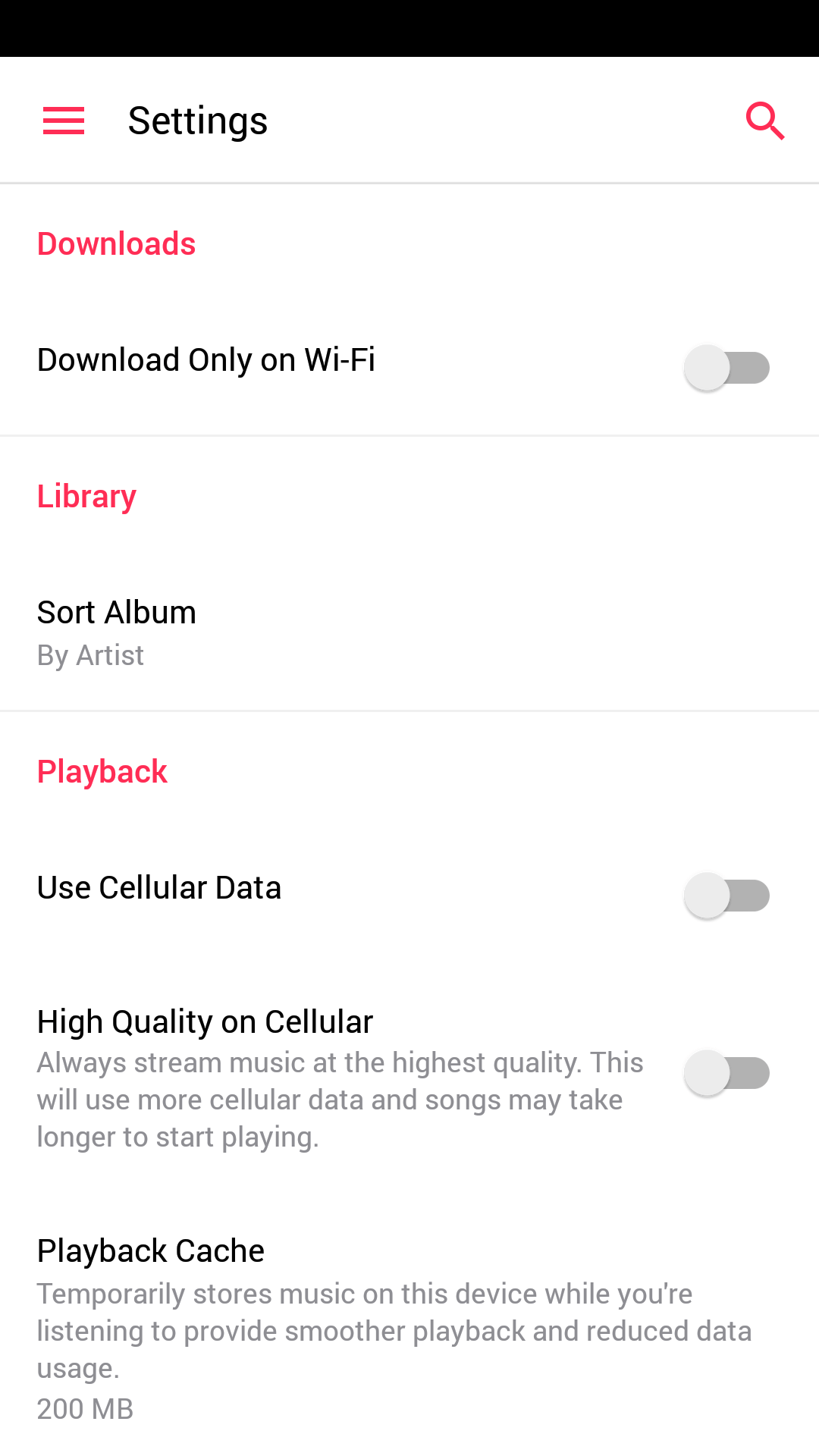Open the Sort Album setting
Viewport: 819px width, 1456px height.
[x=409, y=632]
